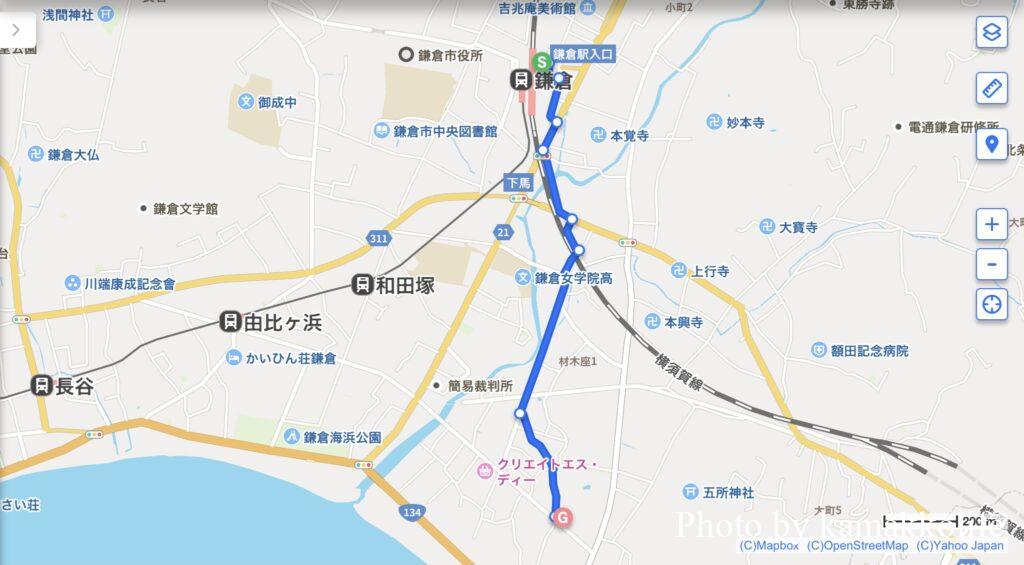The height and width of the screenshot is (565, 1024).
Task: Tap the red goal marker G
Action: 562,518
